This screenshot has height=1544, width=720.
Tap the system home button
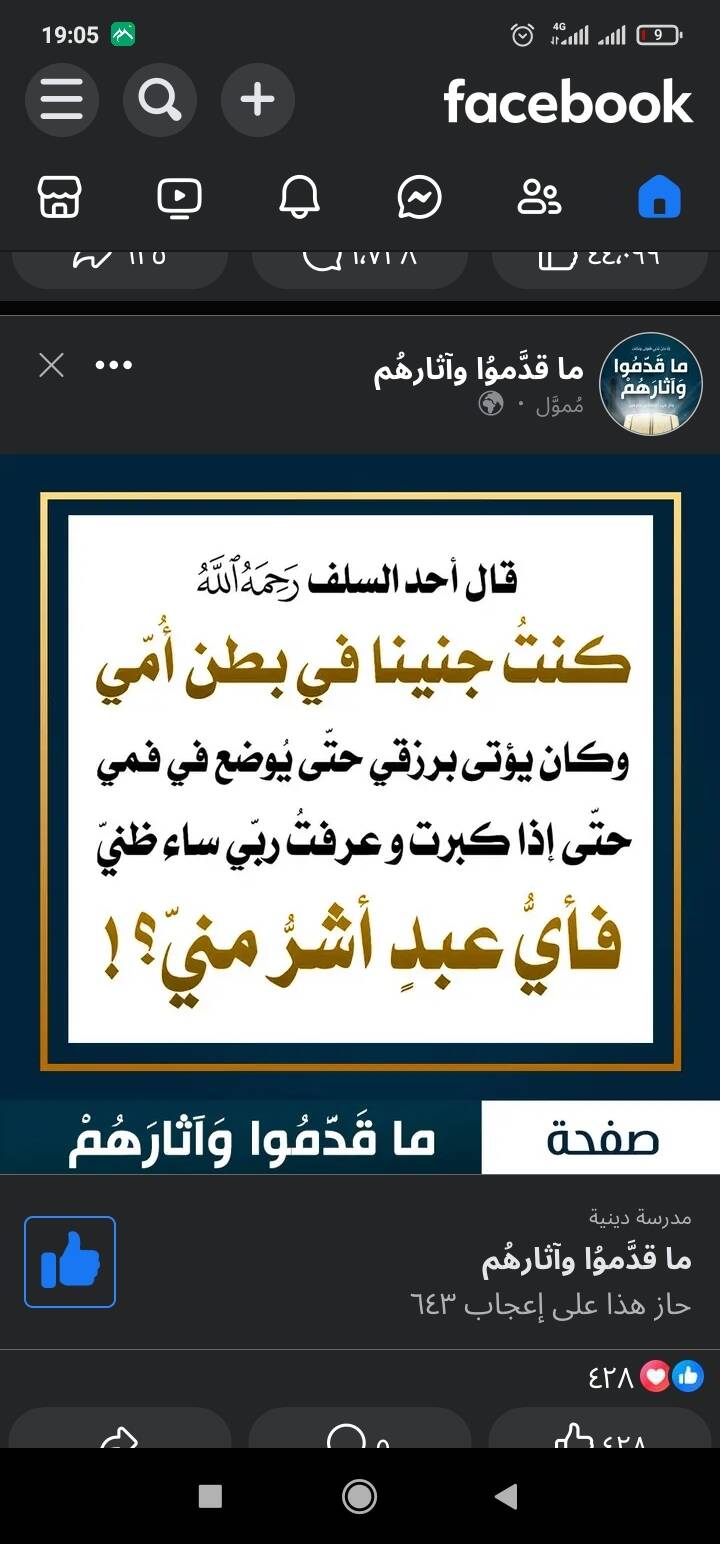coord(359,1496)
